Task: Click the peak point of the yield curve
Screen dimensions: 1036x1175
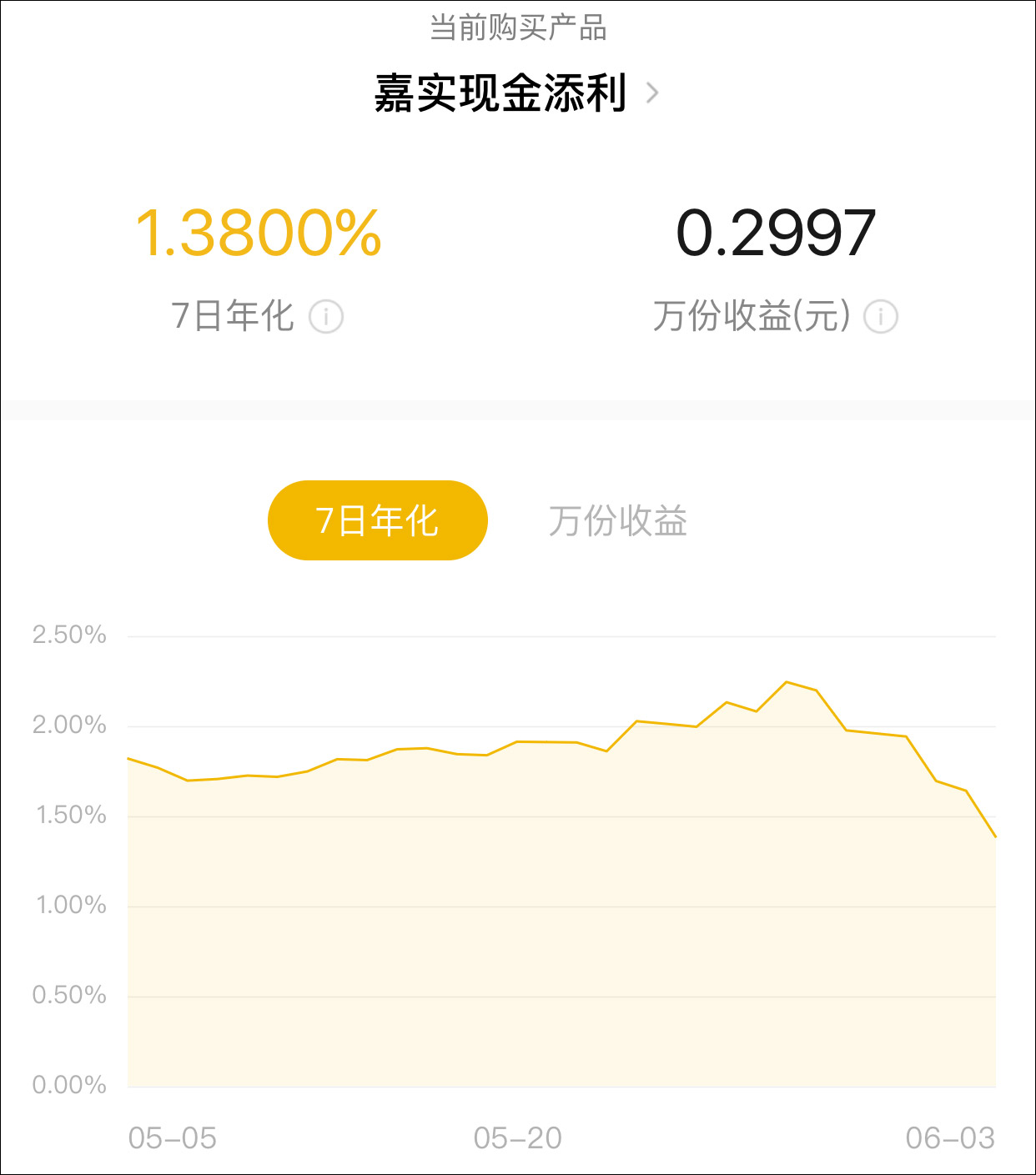Action: [787, 683]
